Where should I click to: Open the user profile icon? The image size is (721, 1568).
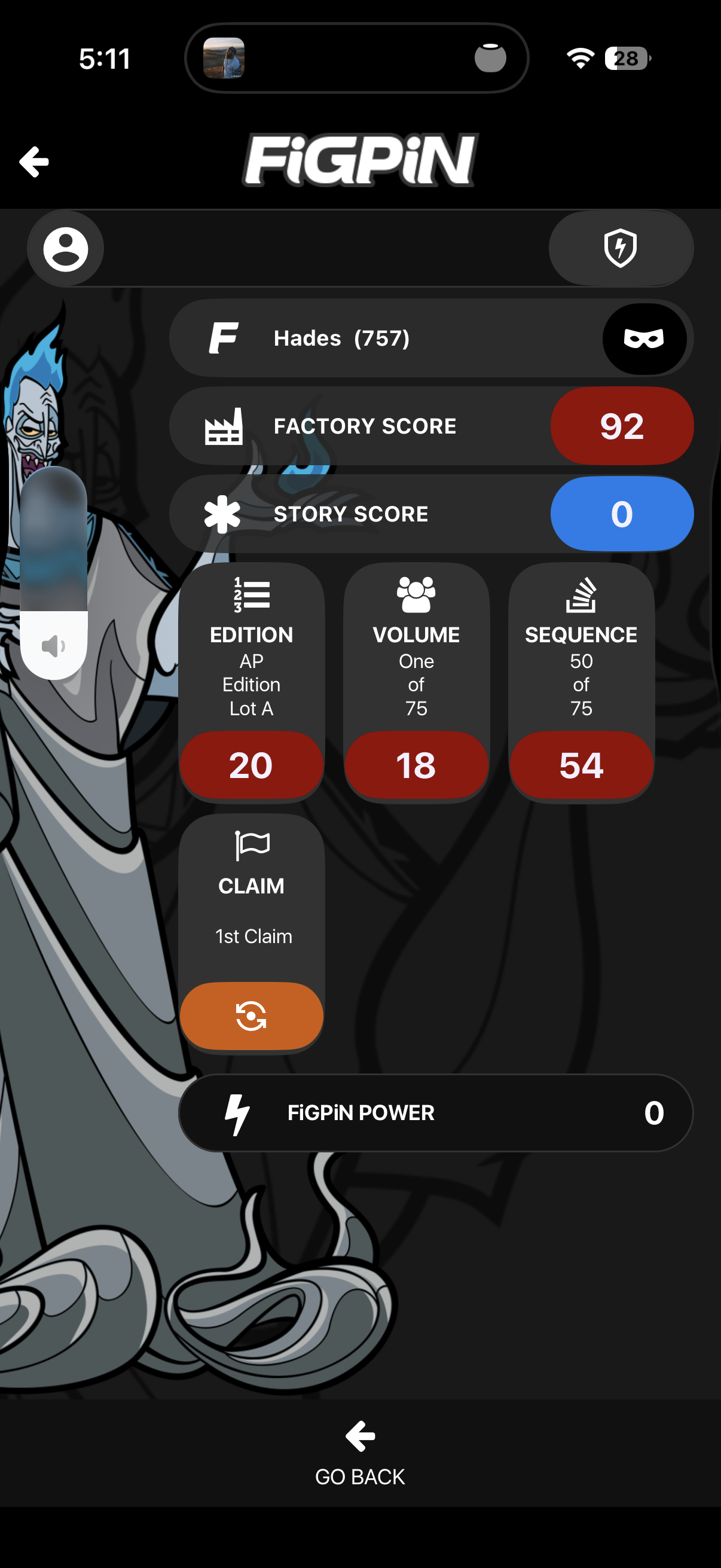tap(65, 249)
